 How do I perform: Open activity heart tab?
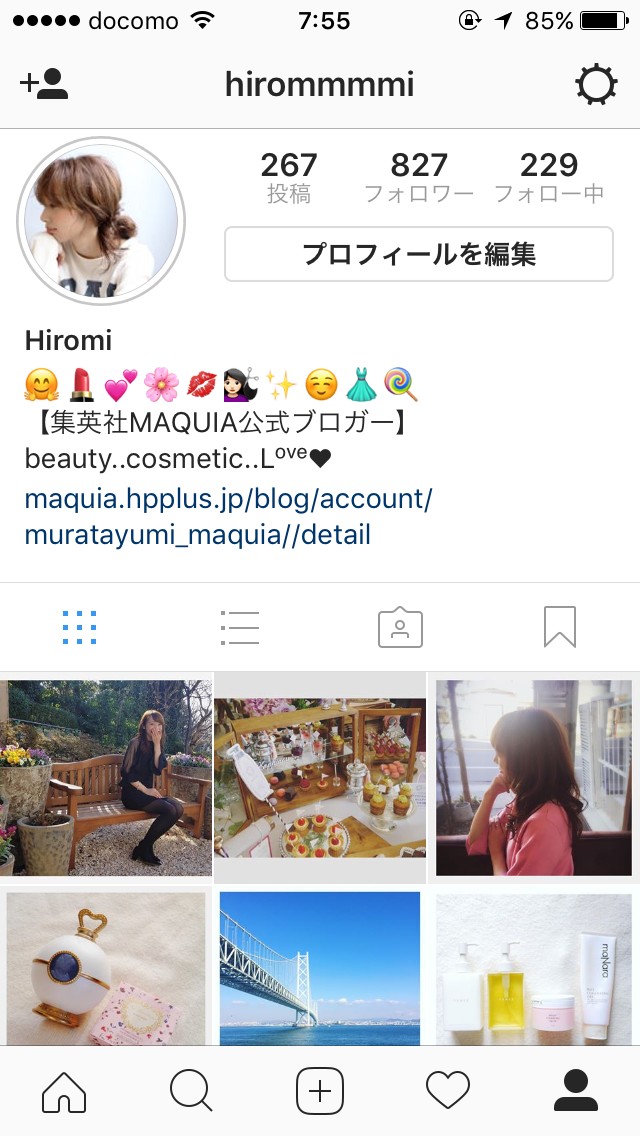pos(448,1090)
